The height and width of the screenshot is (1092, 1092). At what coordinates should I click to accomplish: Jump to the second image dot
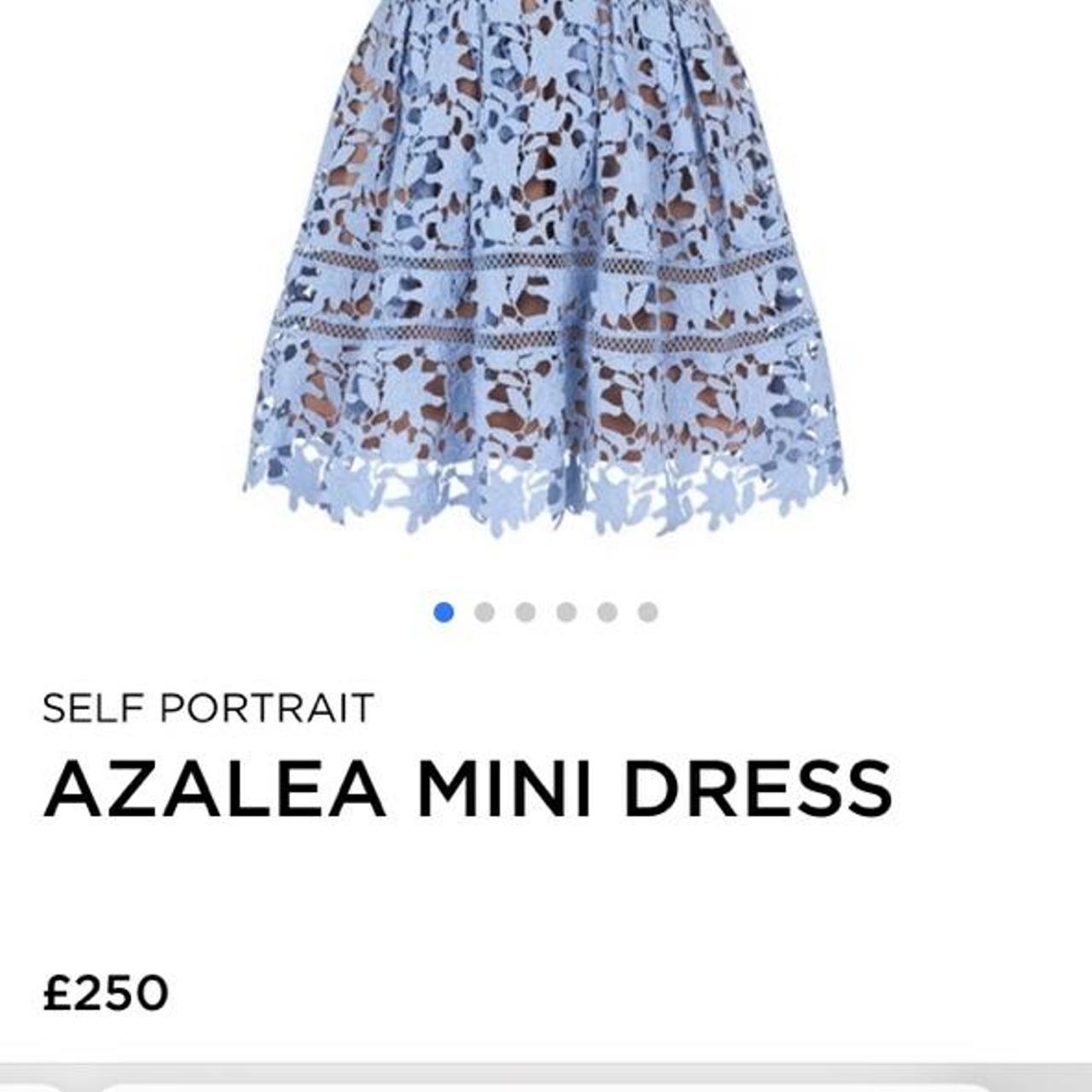click(485, 613)
